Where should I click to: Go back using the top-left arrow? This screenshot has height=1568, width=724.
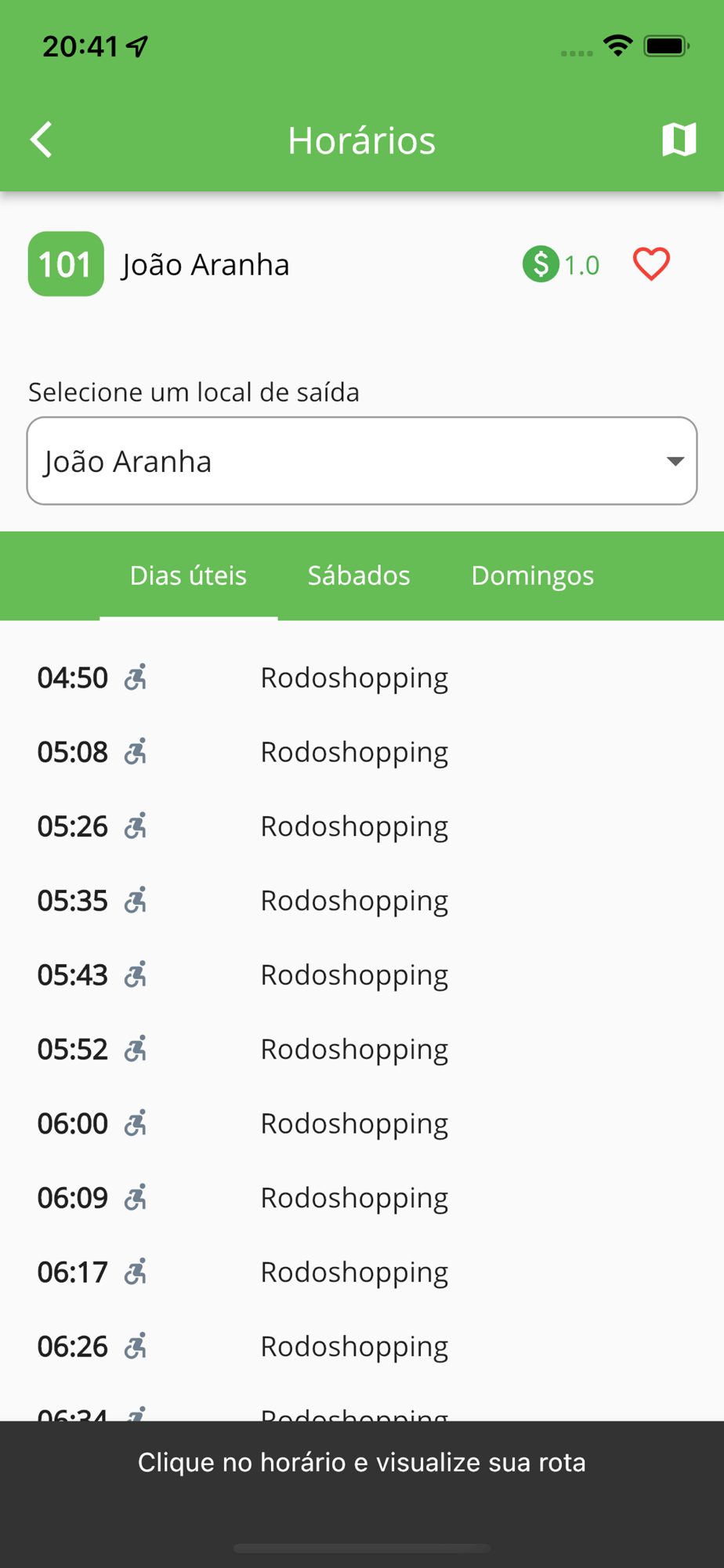coord(42,140)
